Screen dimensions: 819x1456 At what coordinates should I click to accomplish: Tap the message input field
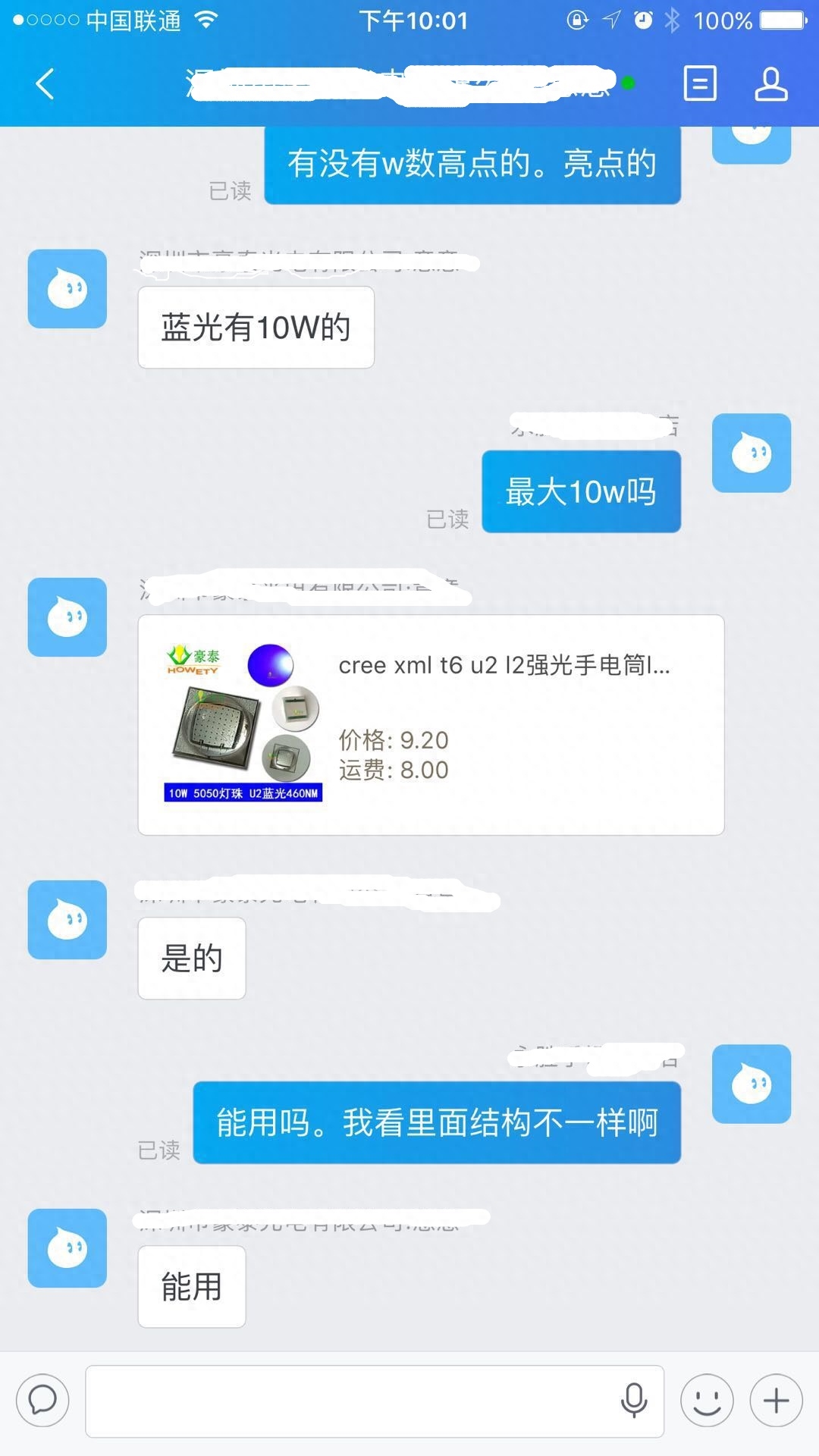click(x=349, y=1401)
